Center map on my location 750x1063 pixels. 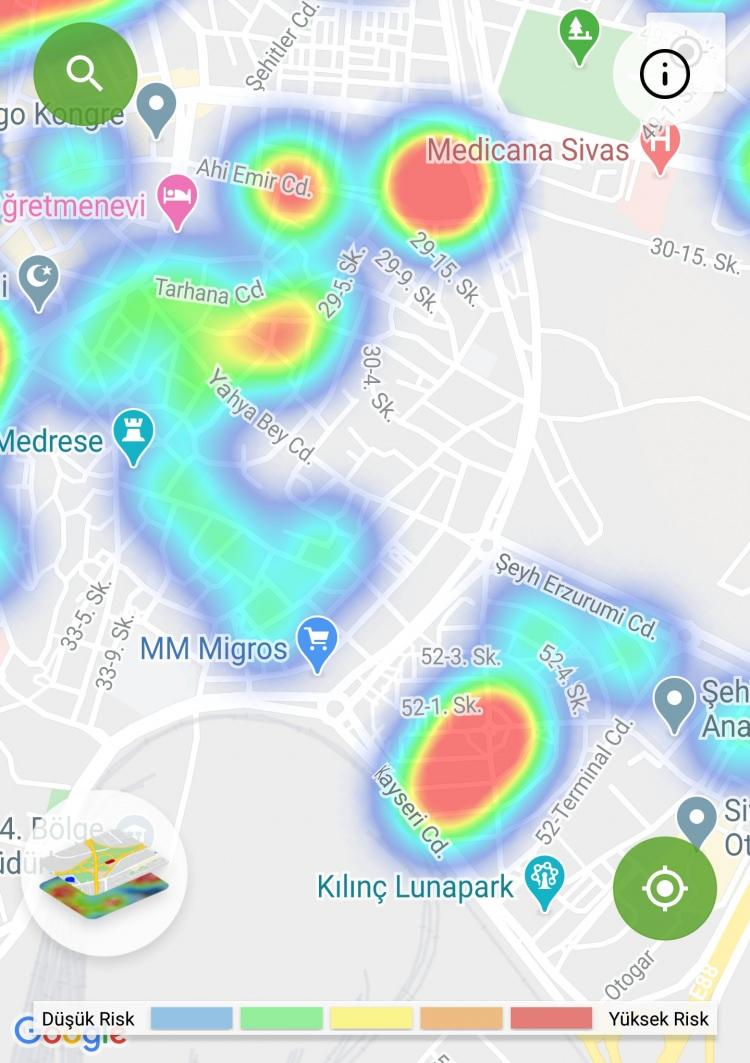(x=664, y=888)
